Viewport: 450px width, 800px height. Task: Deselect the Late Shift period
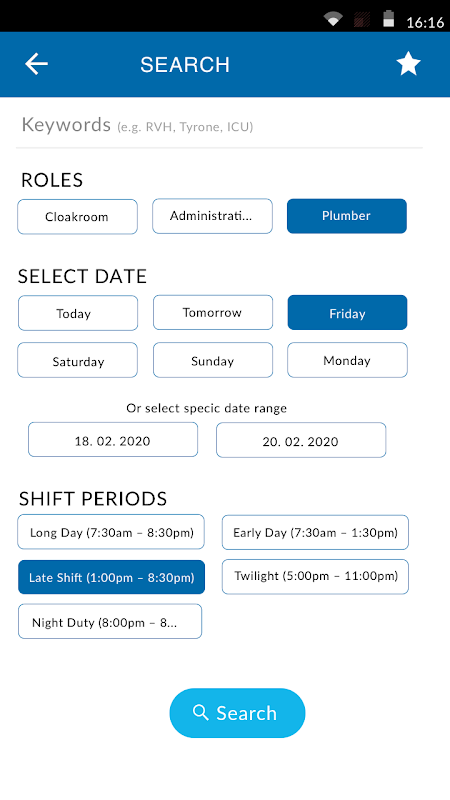[111, 577]
